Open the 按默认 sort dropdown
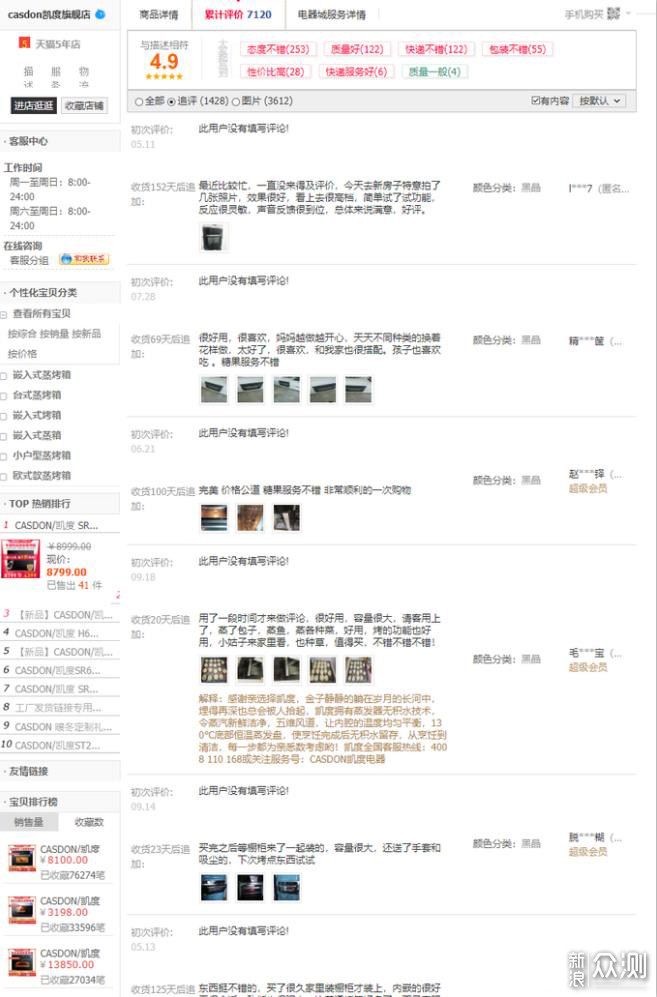 (600, 101)
